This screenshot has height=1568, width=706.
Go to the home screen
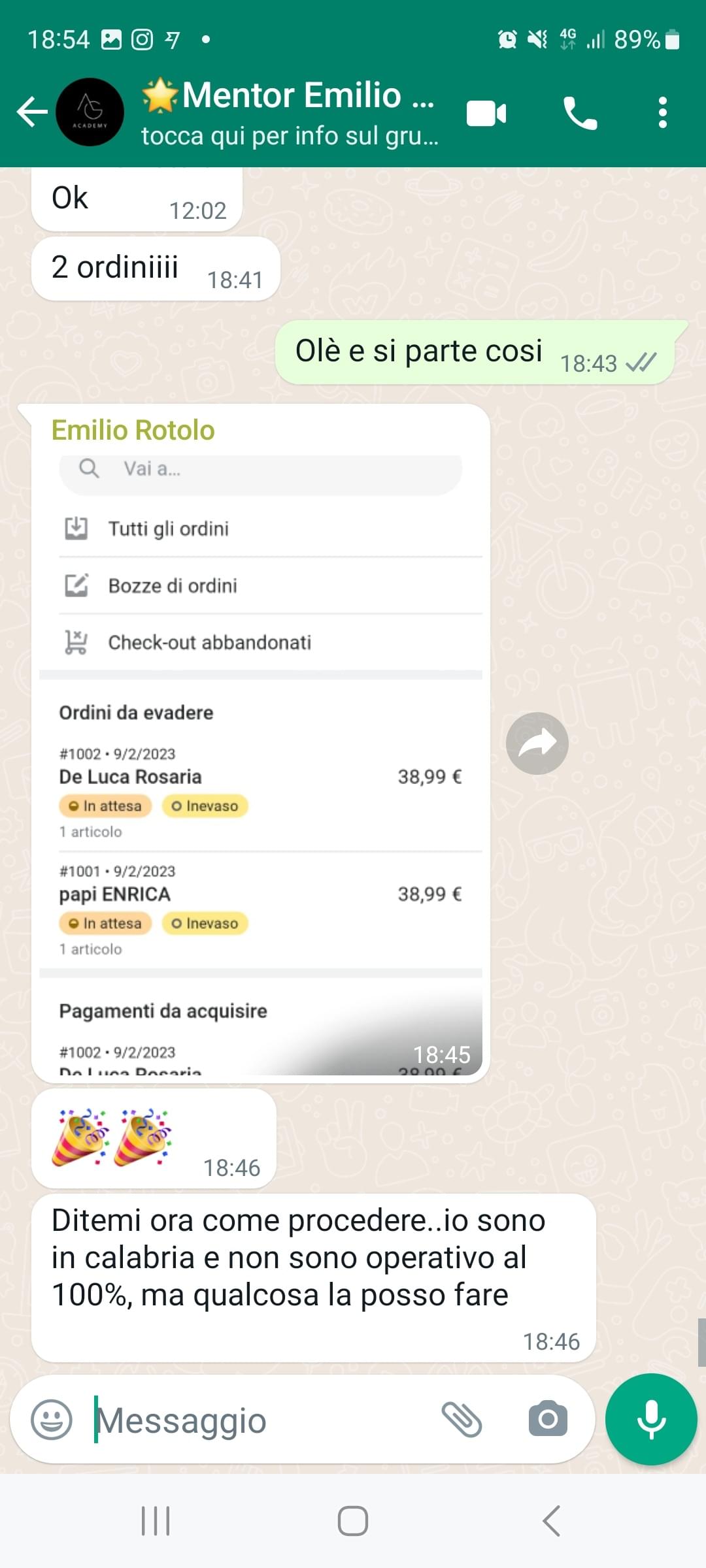[x=353, y=1521]
